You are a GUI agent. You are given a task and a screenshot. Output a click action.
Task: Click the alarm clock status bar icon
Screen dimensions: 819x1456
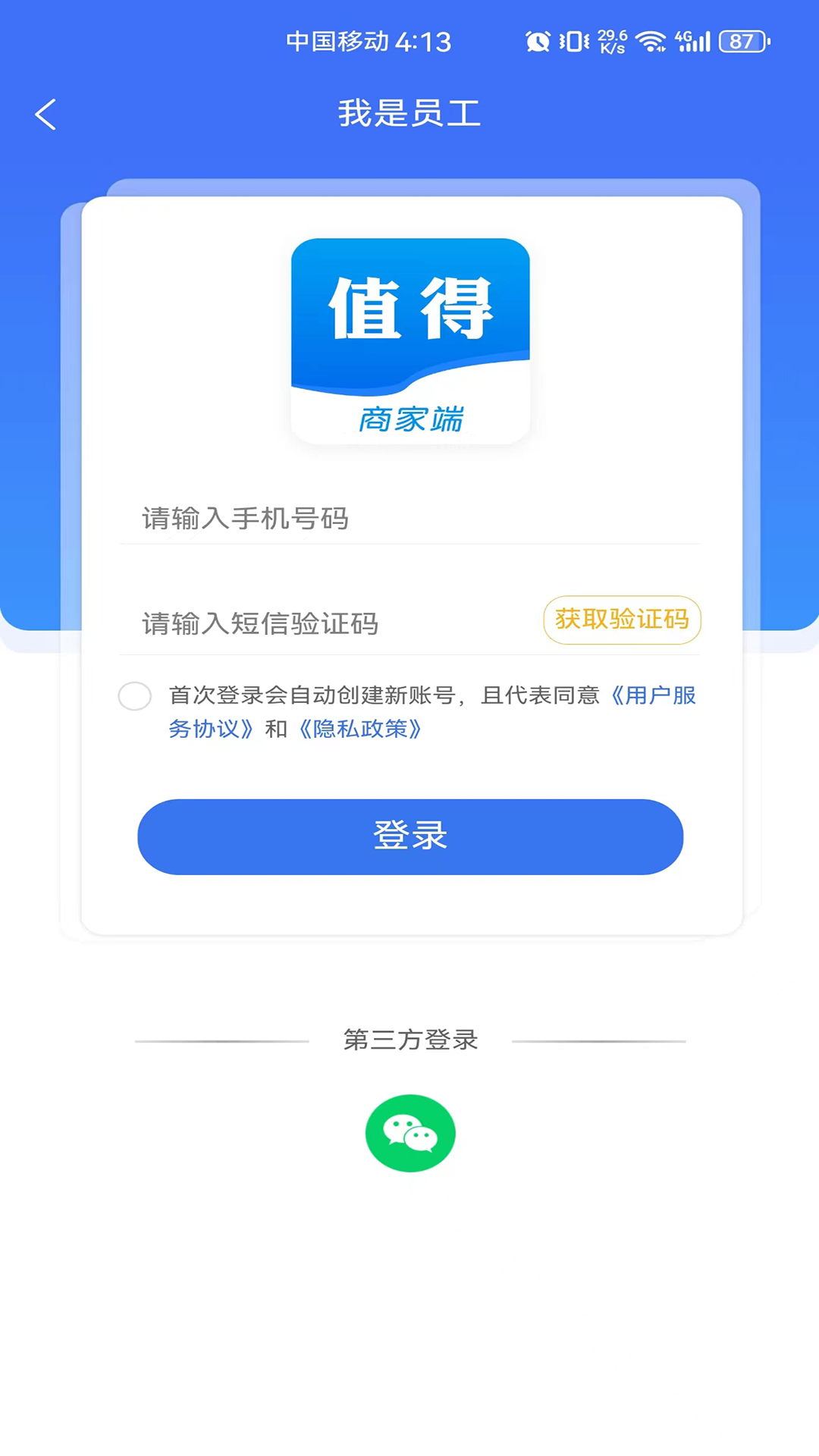coord(538,42)
